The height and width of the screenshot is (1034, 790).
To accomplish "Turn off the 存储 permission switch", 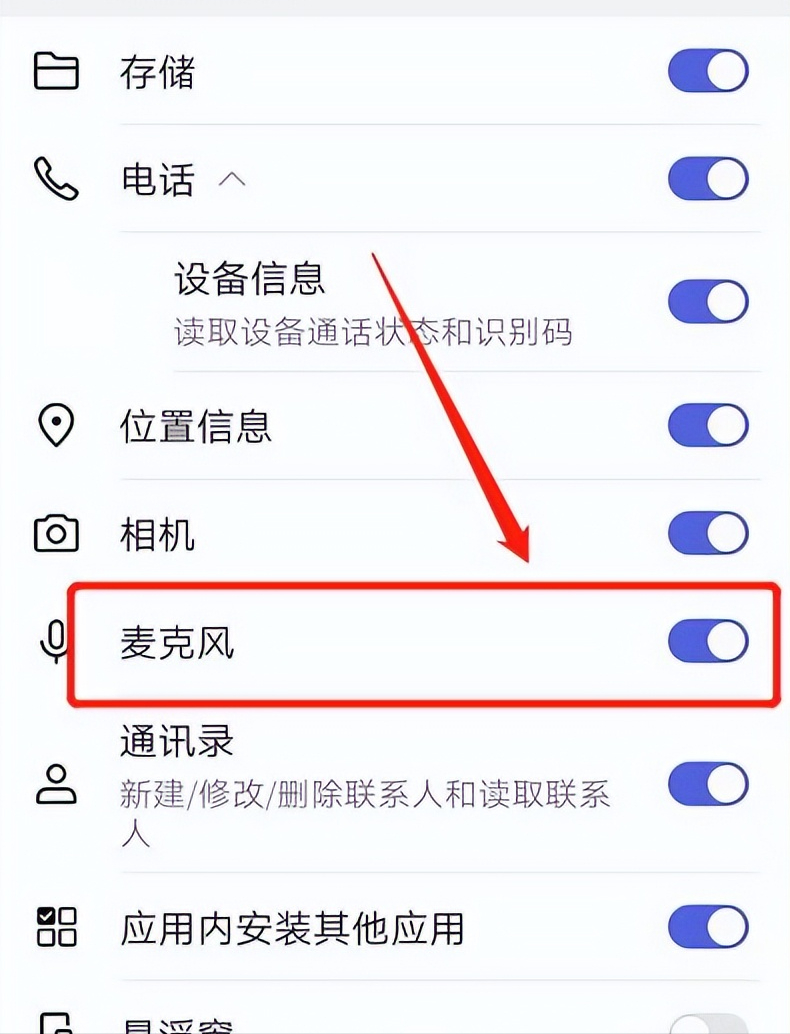I will 708,72.
